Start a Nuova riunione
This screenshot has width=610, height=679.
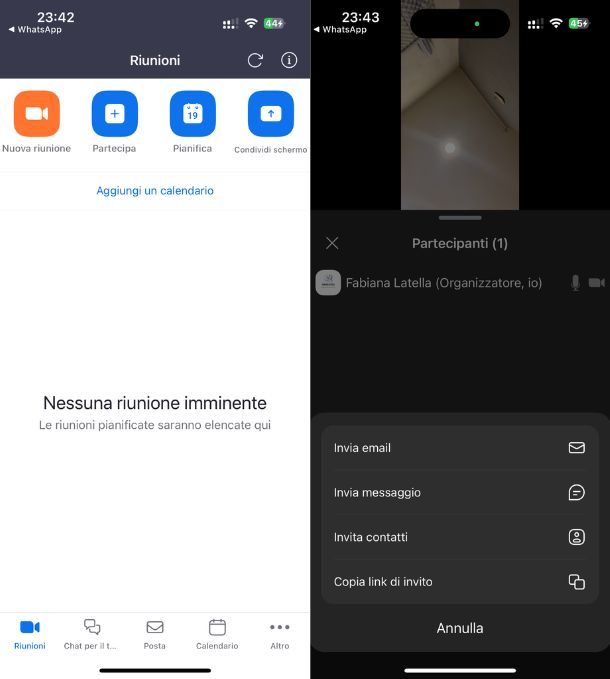click(37, 114)
